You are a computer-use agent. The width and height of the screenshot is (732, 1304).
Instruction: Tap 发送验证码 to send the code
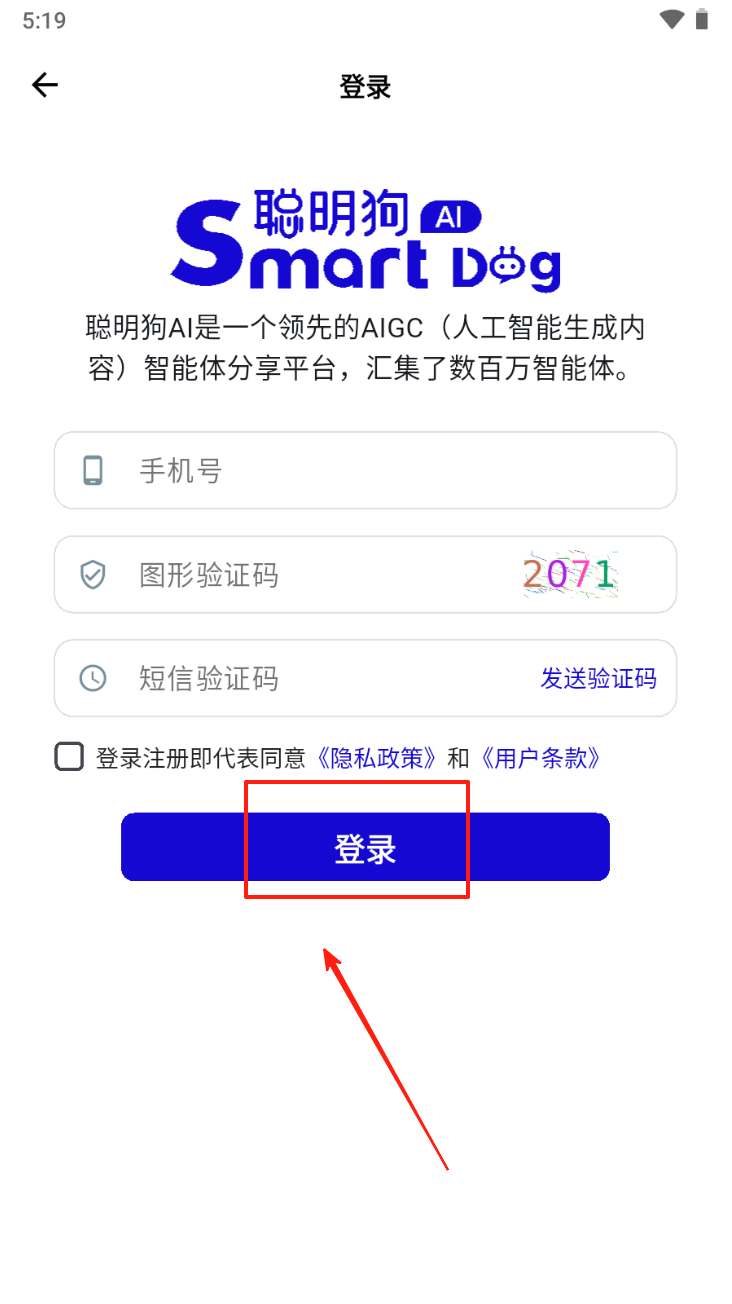tap(598, 679)
